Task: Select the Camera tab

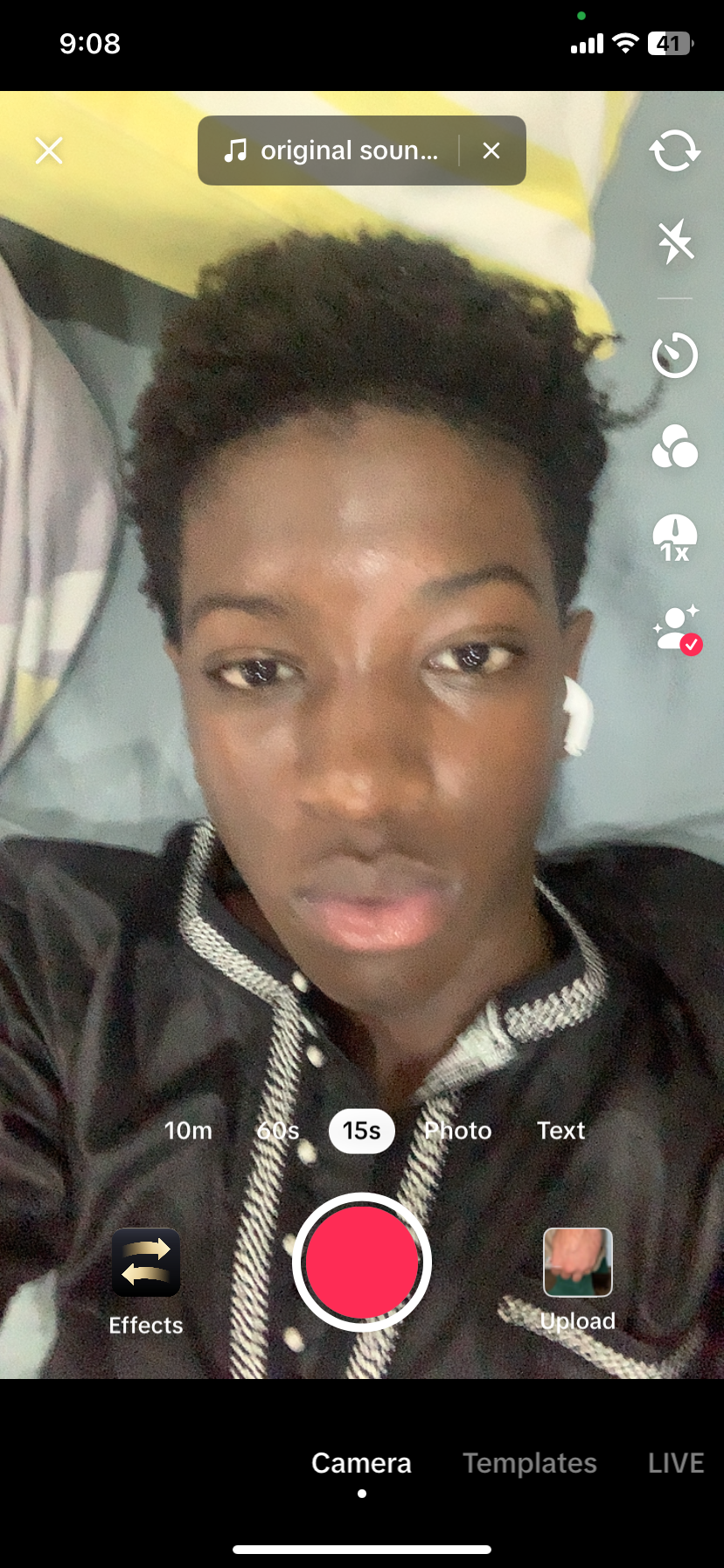Action: 361,1463
